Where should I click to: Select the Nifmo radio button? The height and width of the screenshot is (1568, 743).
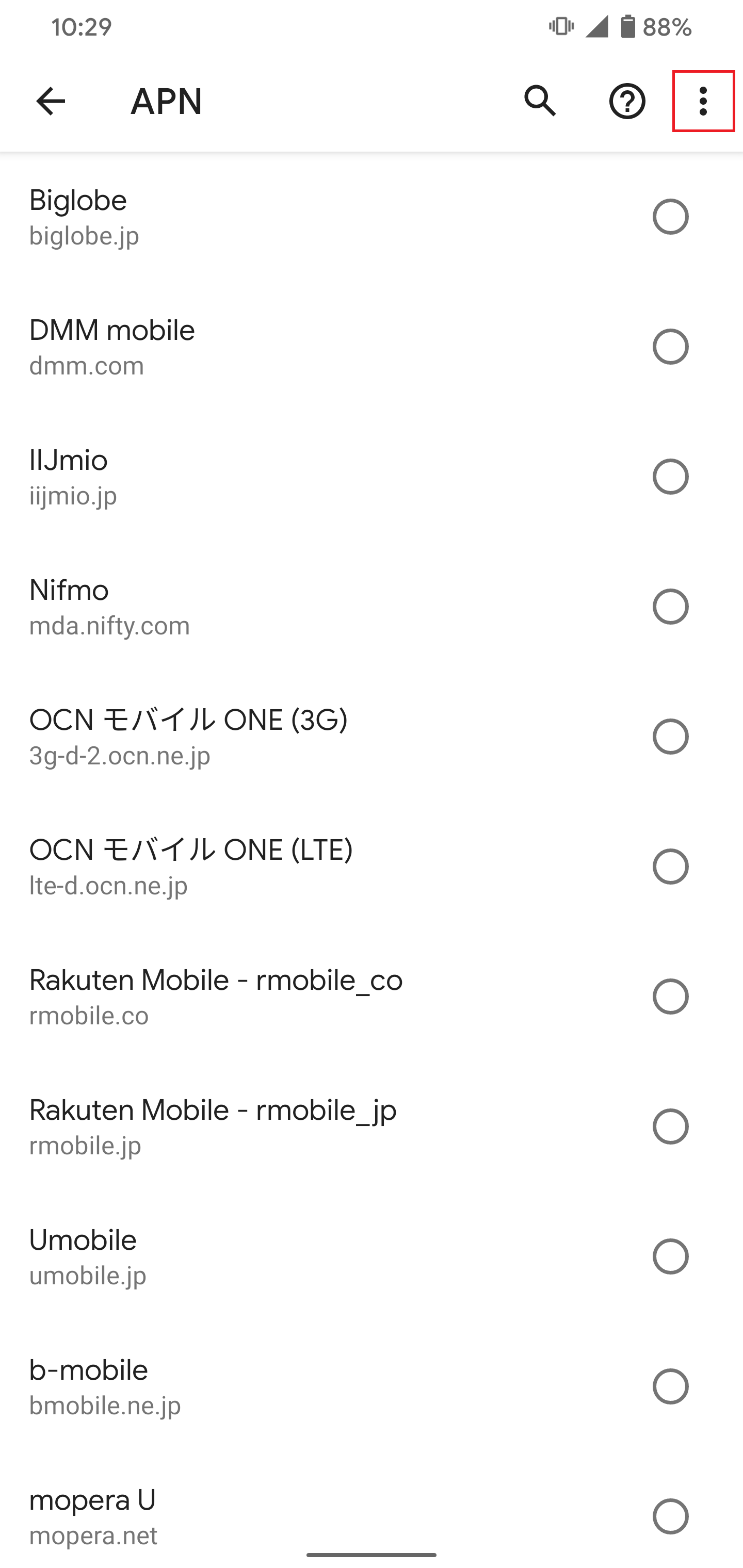(x=671, y=606)
